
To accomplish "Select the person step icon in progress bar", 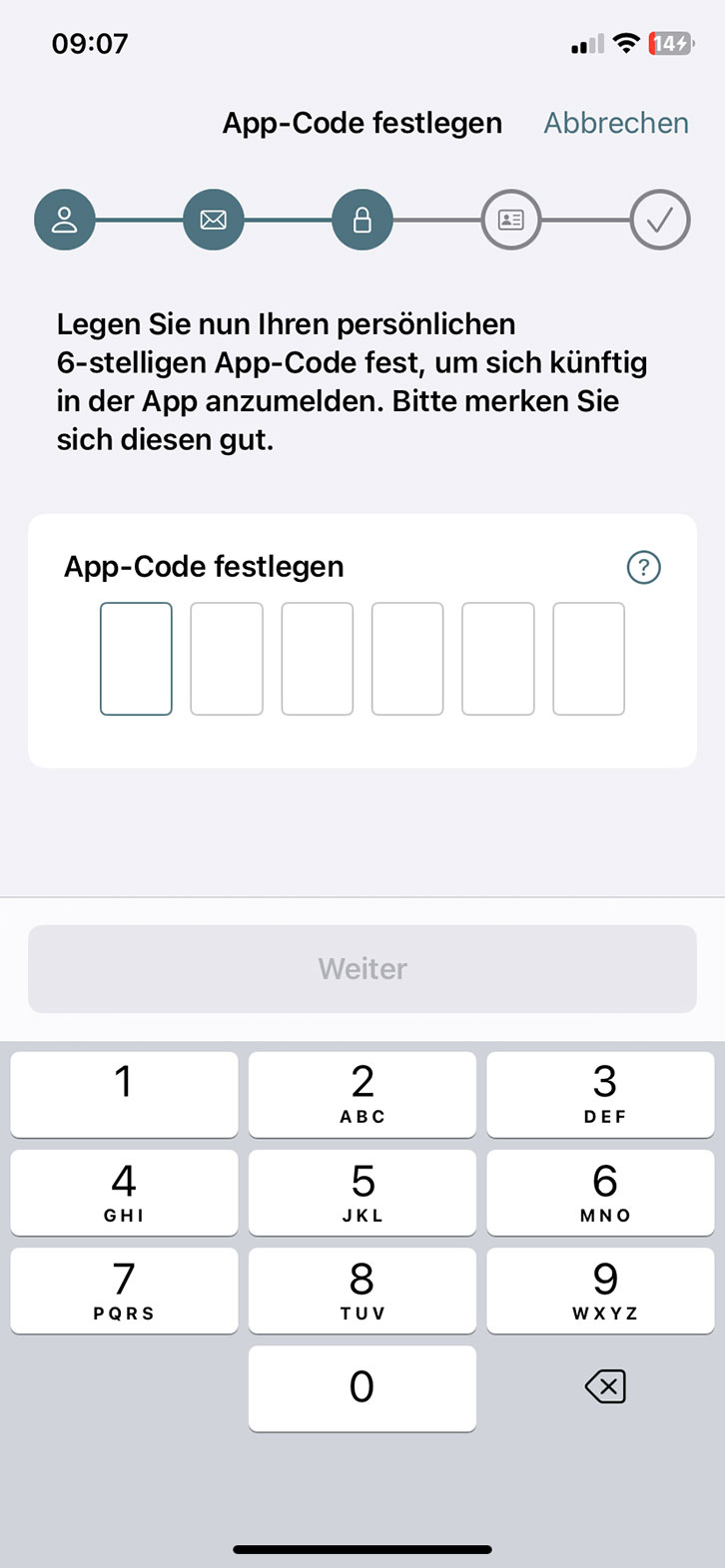I will (x=65, y=220).
